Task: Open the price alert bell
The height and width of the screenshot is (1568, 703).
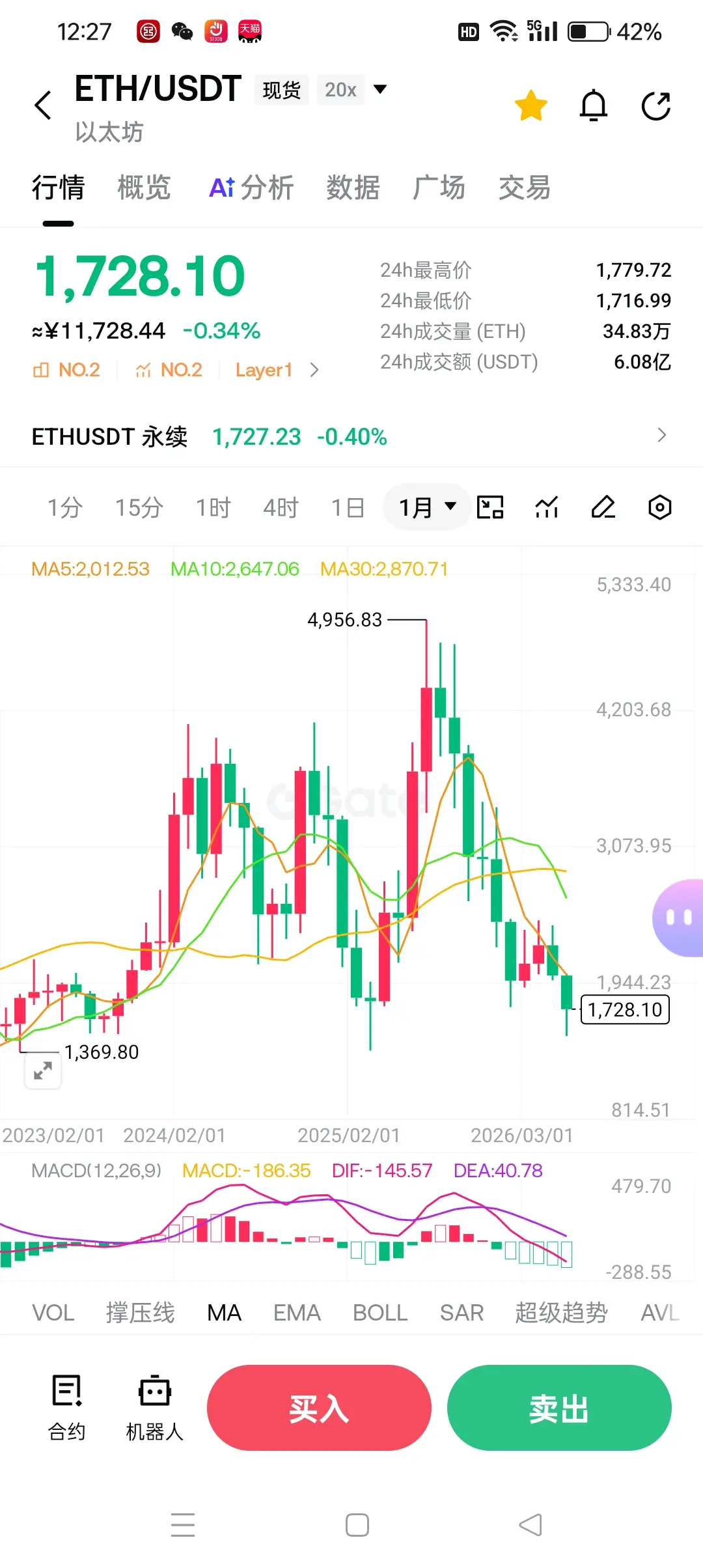Action: pos(594,105)
